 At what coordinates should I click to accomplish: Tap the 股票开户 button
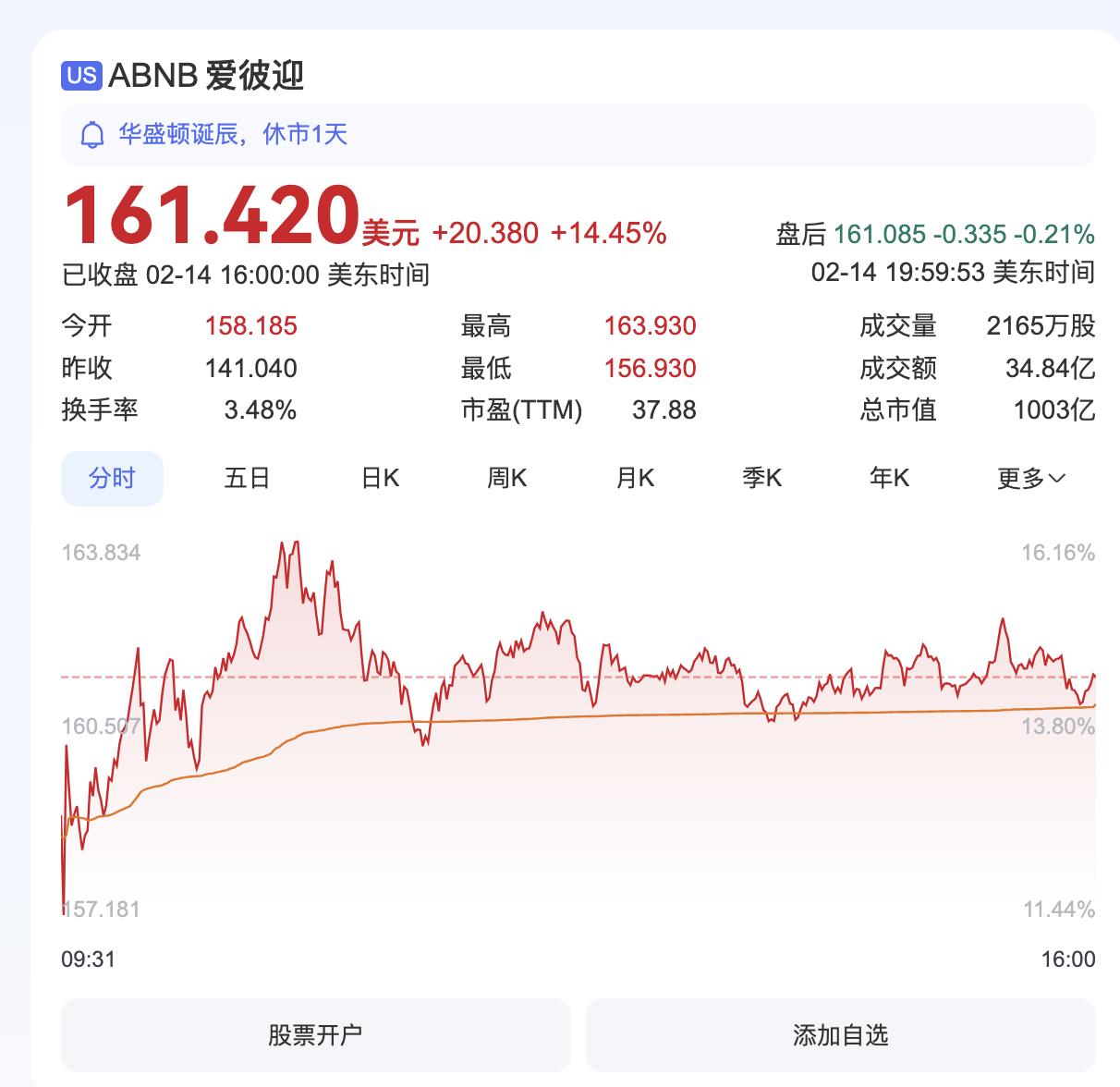315,1034
